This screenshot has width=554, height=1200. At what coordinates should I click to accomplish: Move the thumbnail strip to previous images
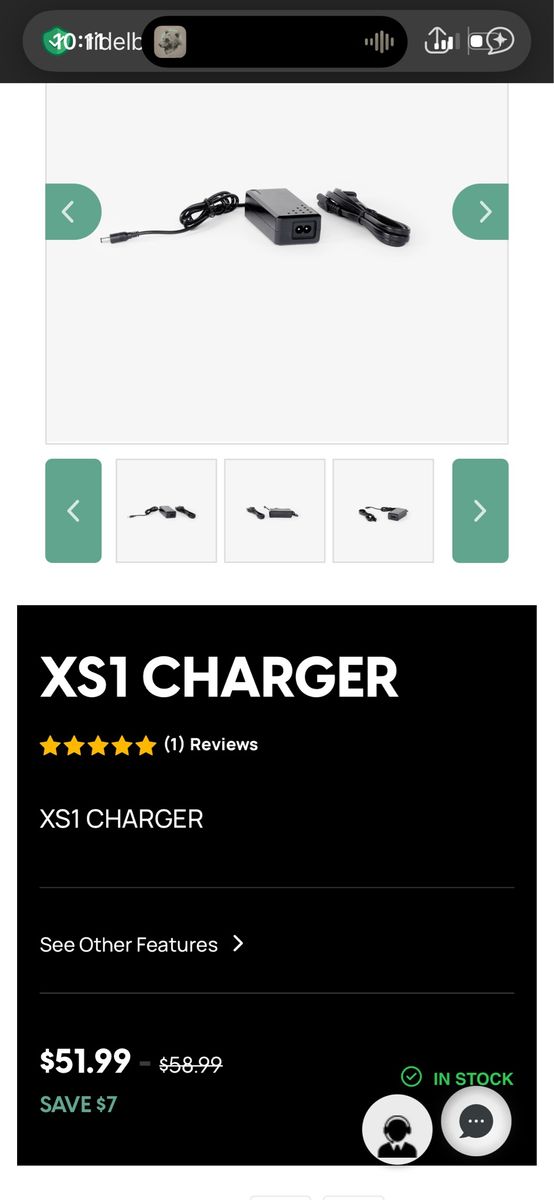[x=73, y=511]
